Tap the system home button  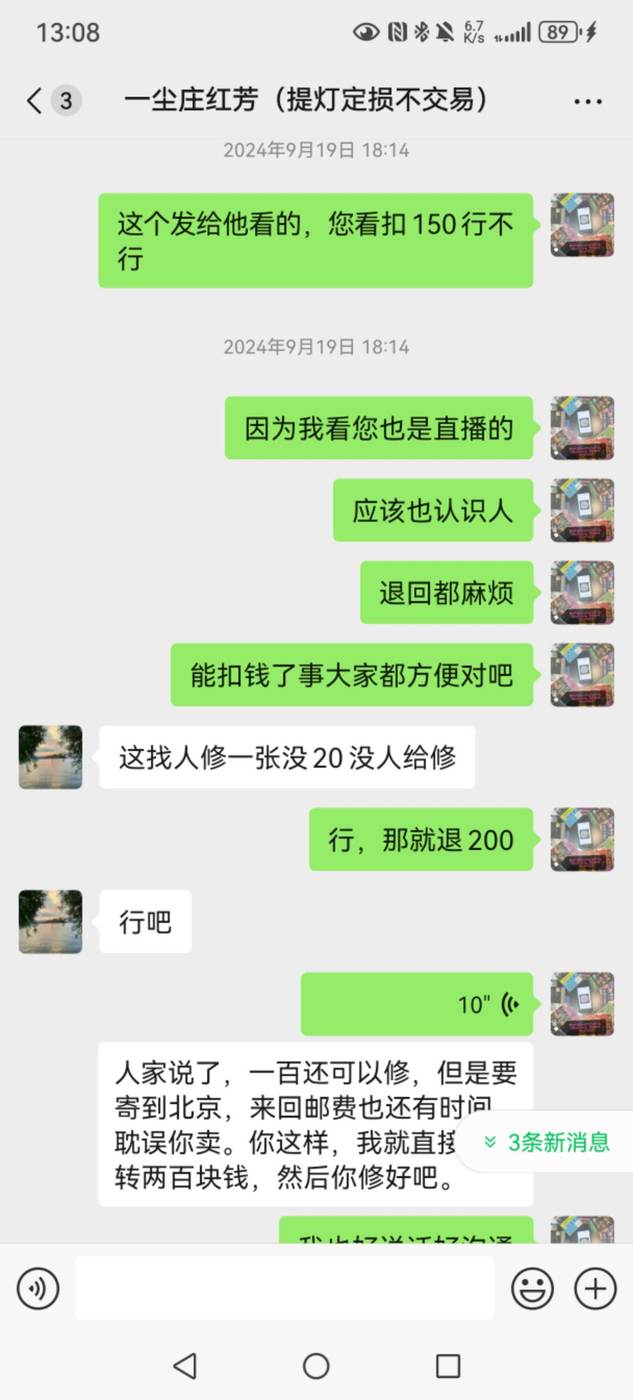316,1365
